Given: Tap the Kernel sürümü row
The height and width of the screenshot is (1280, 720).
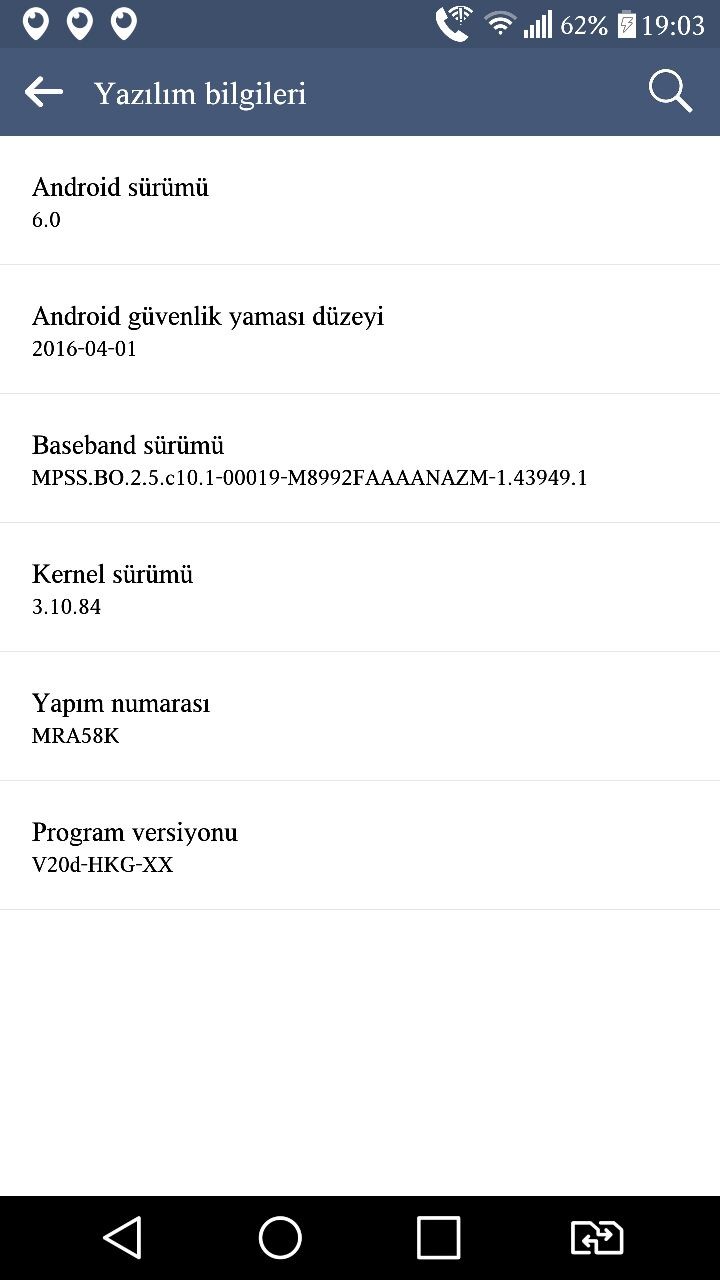Looking at the screenshot, I should coord(360,588).
